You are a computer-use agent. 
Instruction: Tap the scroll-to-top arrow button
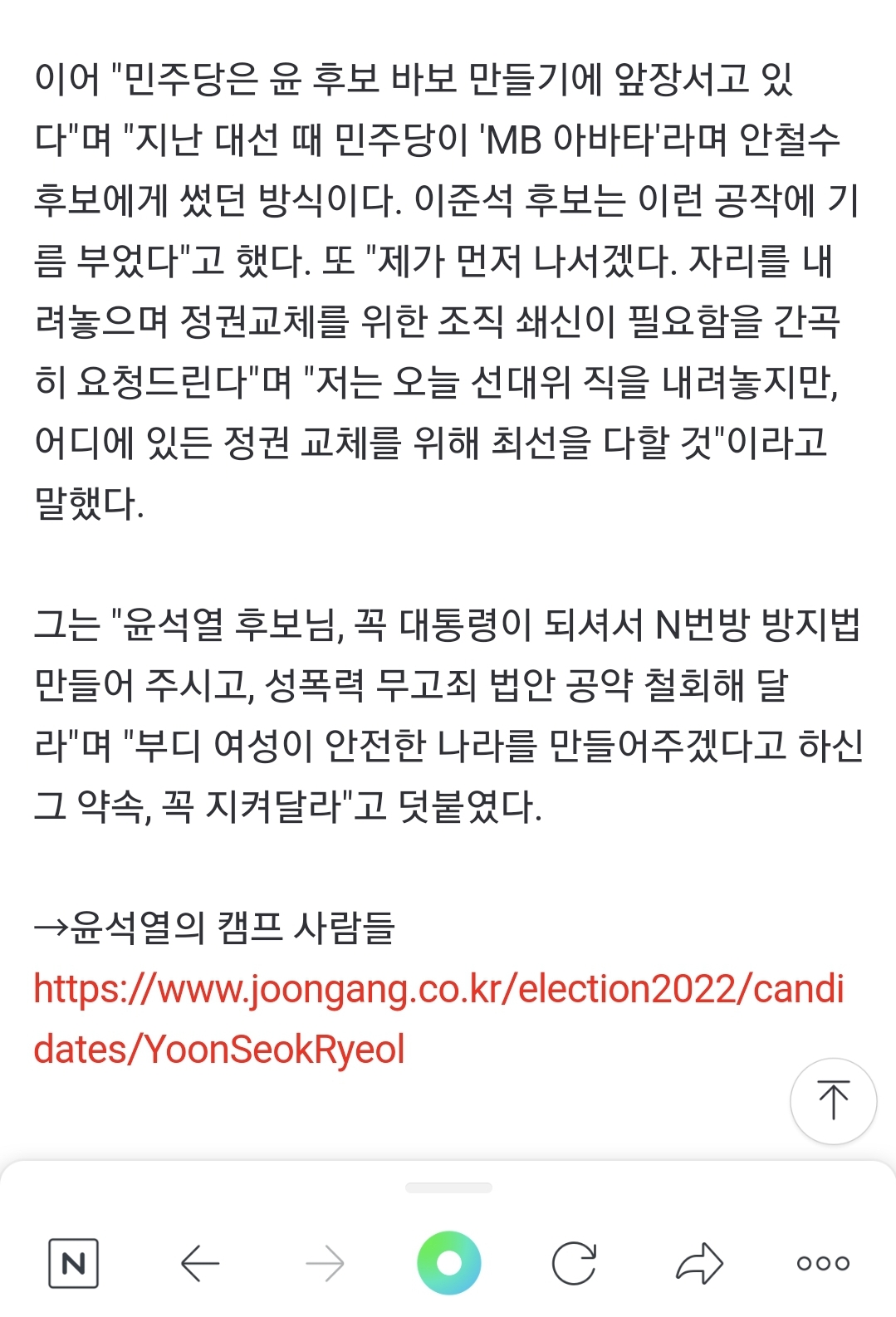click(833, 1101)
